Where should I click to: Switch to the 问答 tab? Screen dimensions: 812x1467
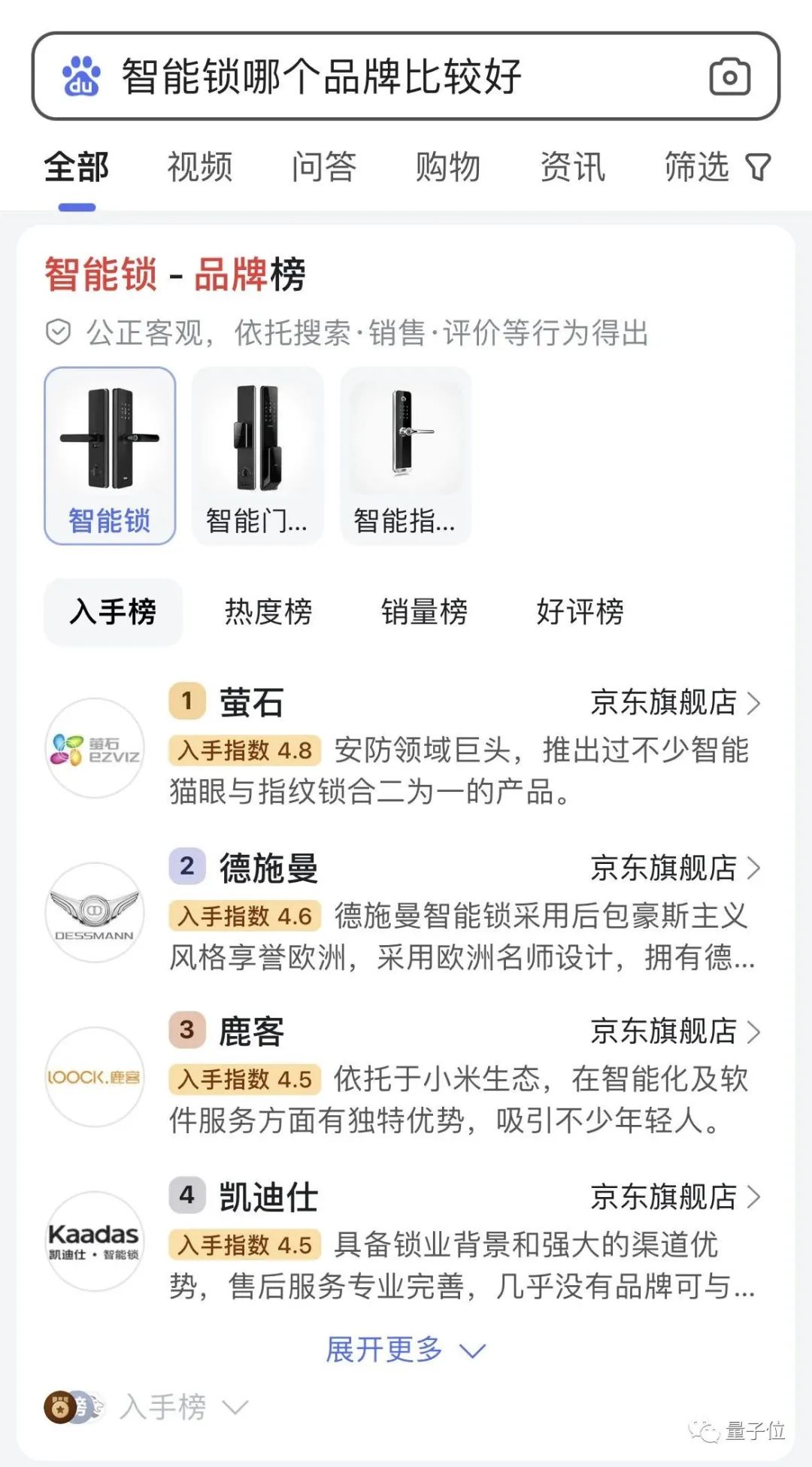(x=324, y=167)
